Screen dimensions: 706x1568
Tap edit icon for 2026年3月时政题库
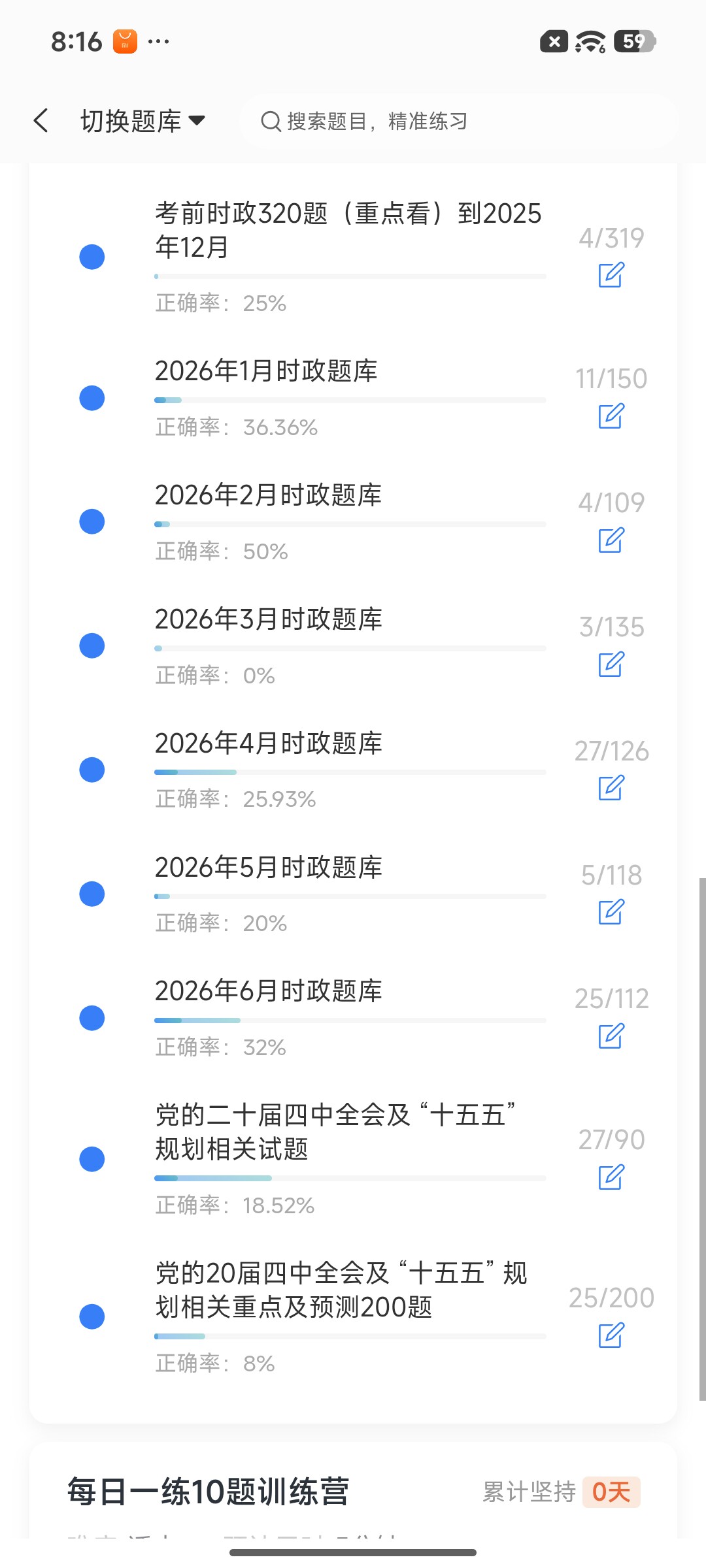pos(612,664)
